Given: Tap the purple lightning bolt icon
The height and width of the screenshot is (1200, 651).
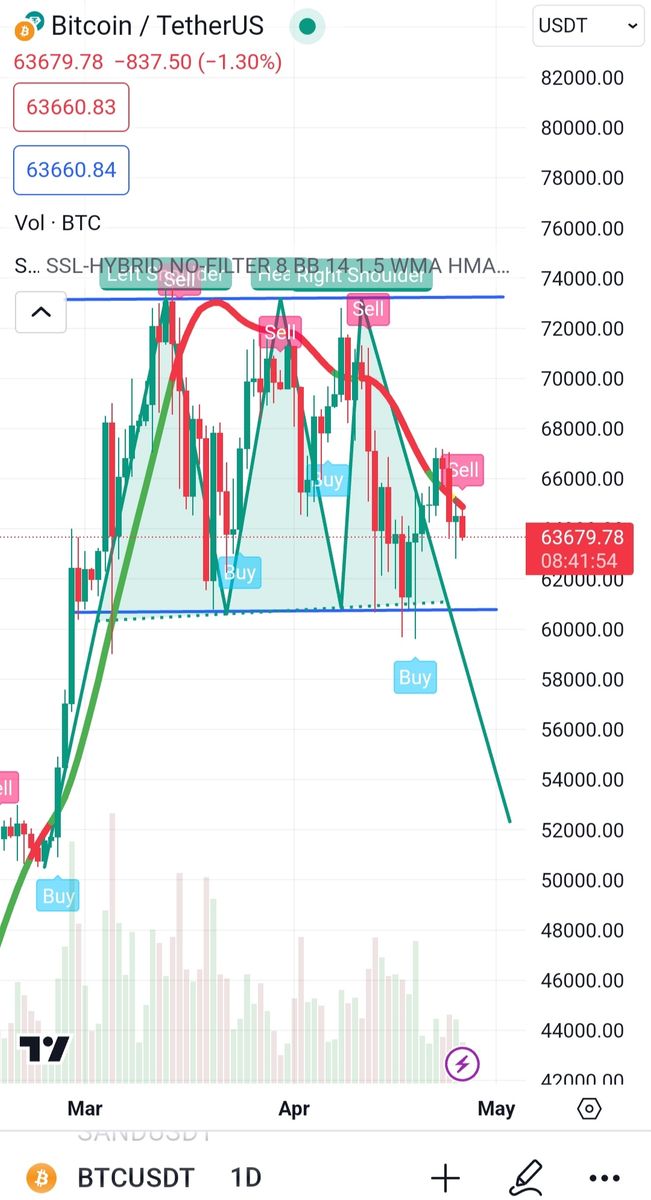Looking at the screenshot, I should click(462, 1064).
